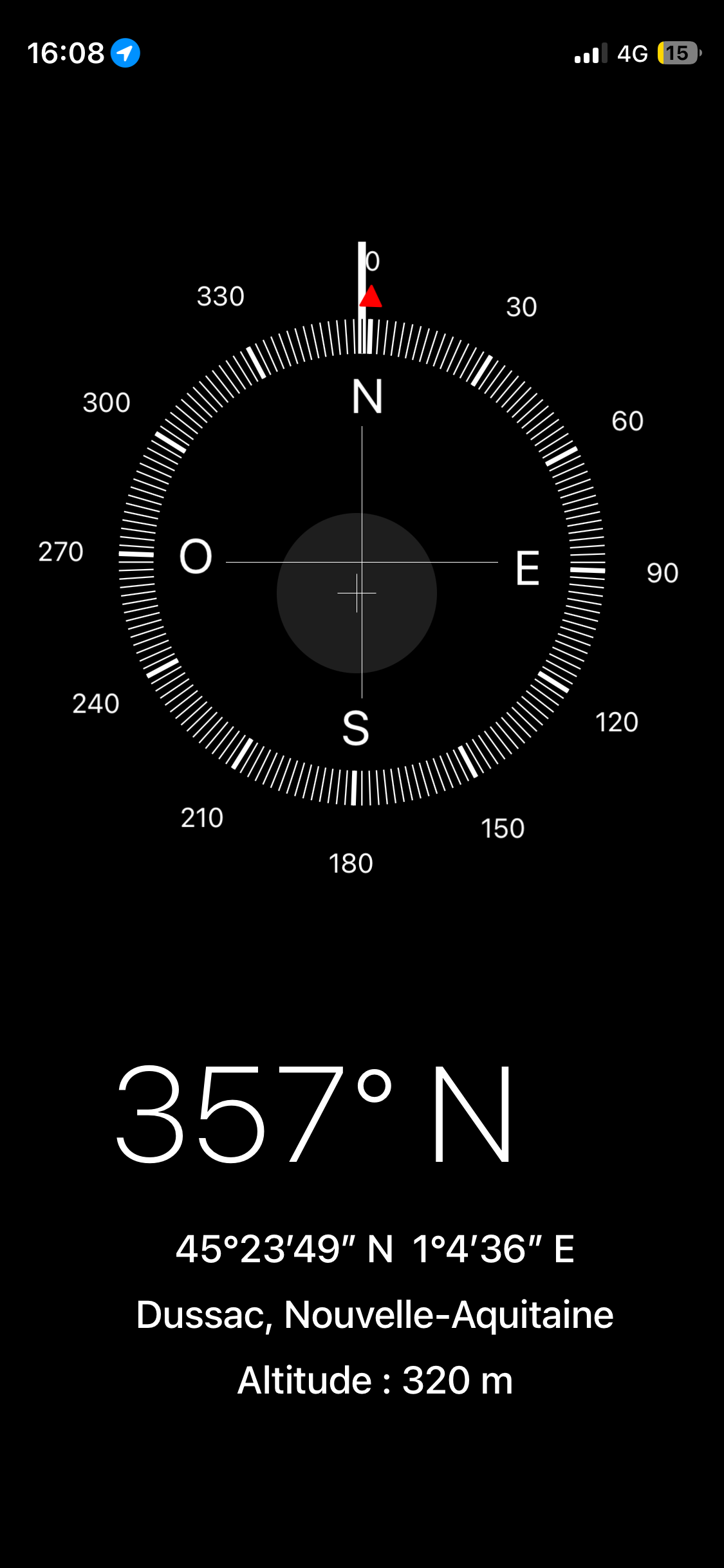Tap the low battery icon
Viewport: 724px width, 1568px height.
pos(676,54)
